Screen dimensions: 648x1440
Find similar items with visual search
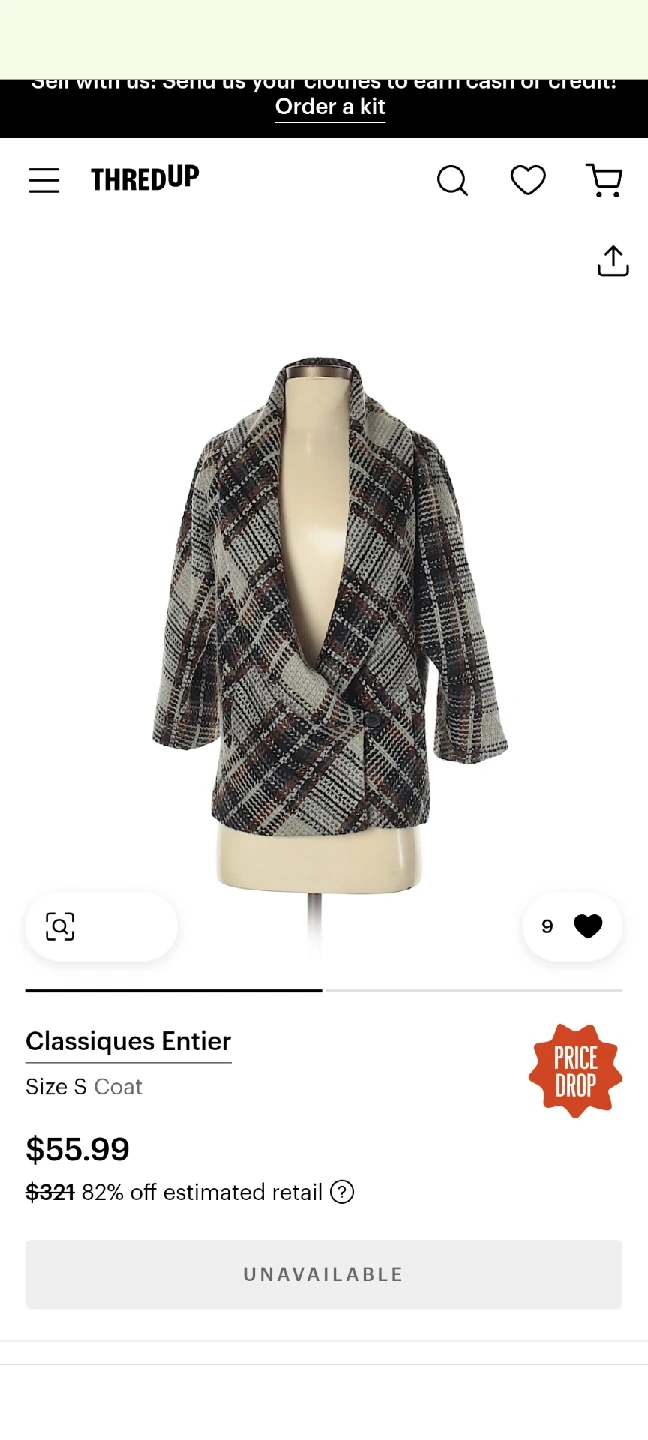[61, 927]
